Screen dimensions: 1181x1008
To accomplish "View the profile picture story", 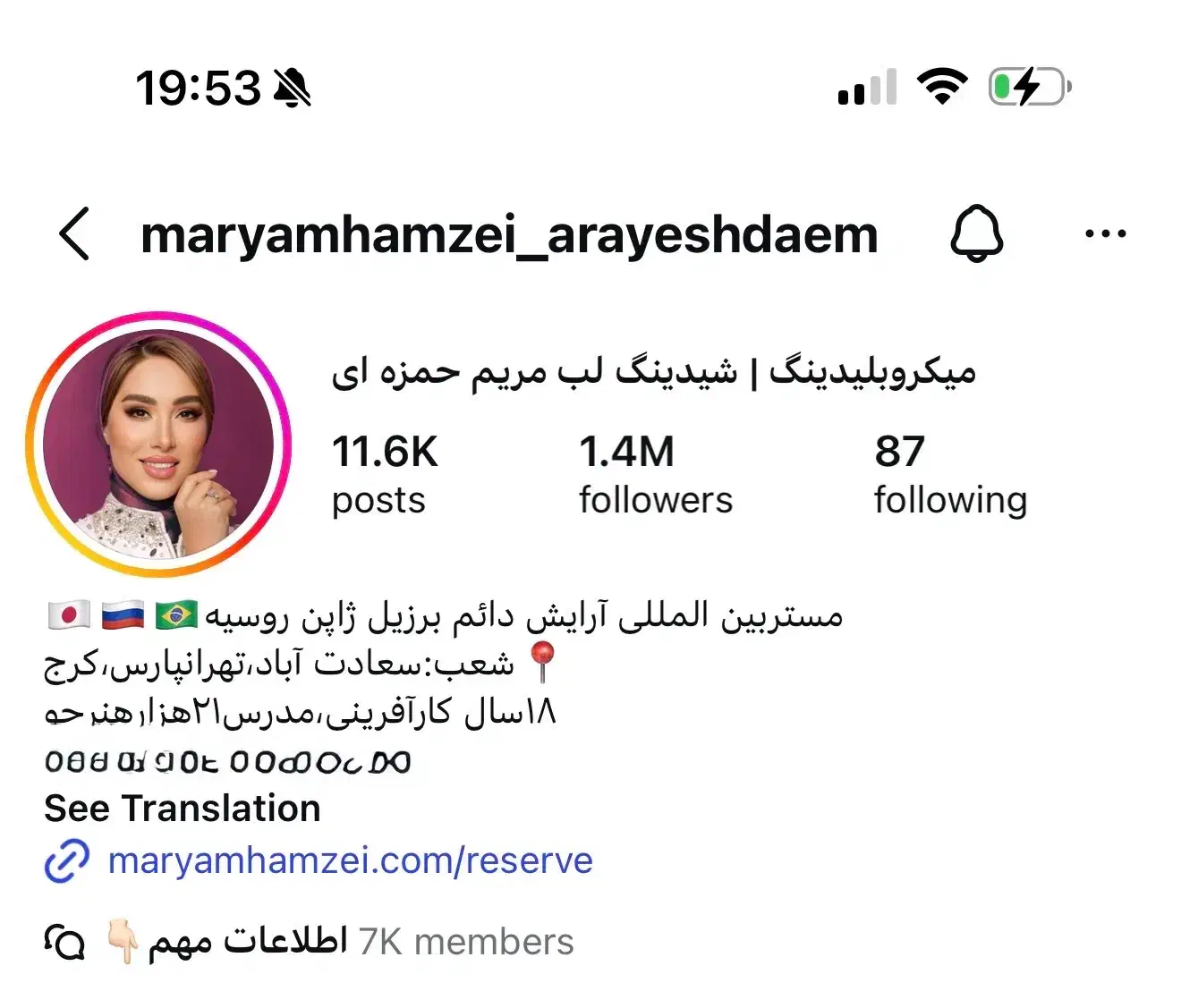I will (x=159, y=445).
